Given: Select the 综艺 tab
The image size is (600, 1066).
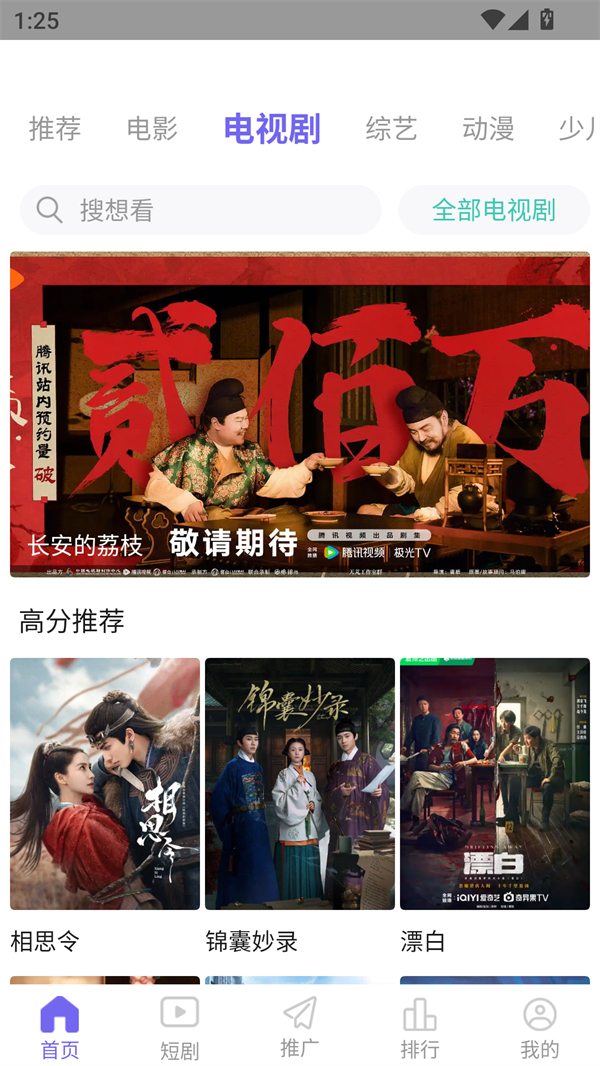Looking at the screenshot, I should pos(391,129).
